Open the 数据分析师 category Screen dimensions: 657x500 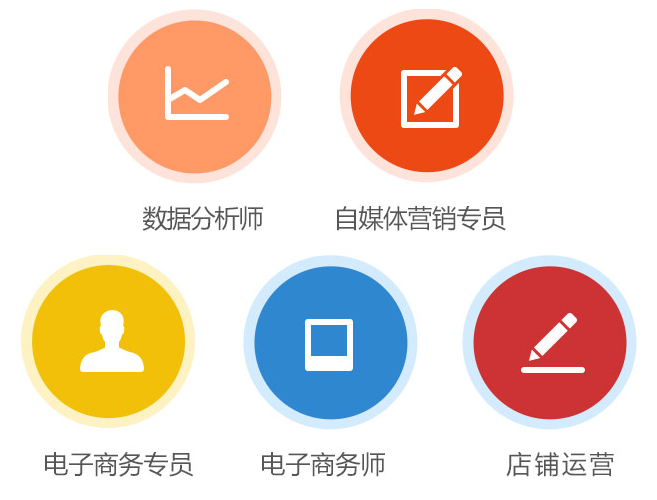(195, 96)
